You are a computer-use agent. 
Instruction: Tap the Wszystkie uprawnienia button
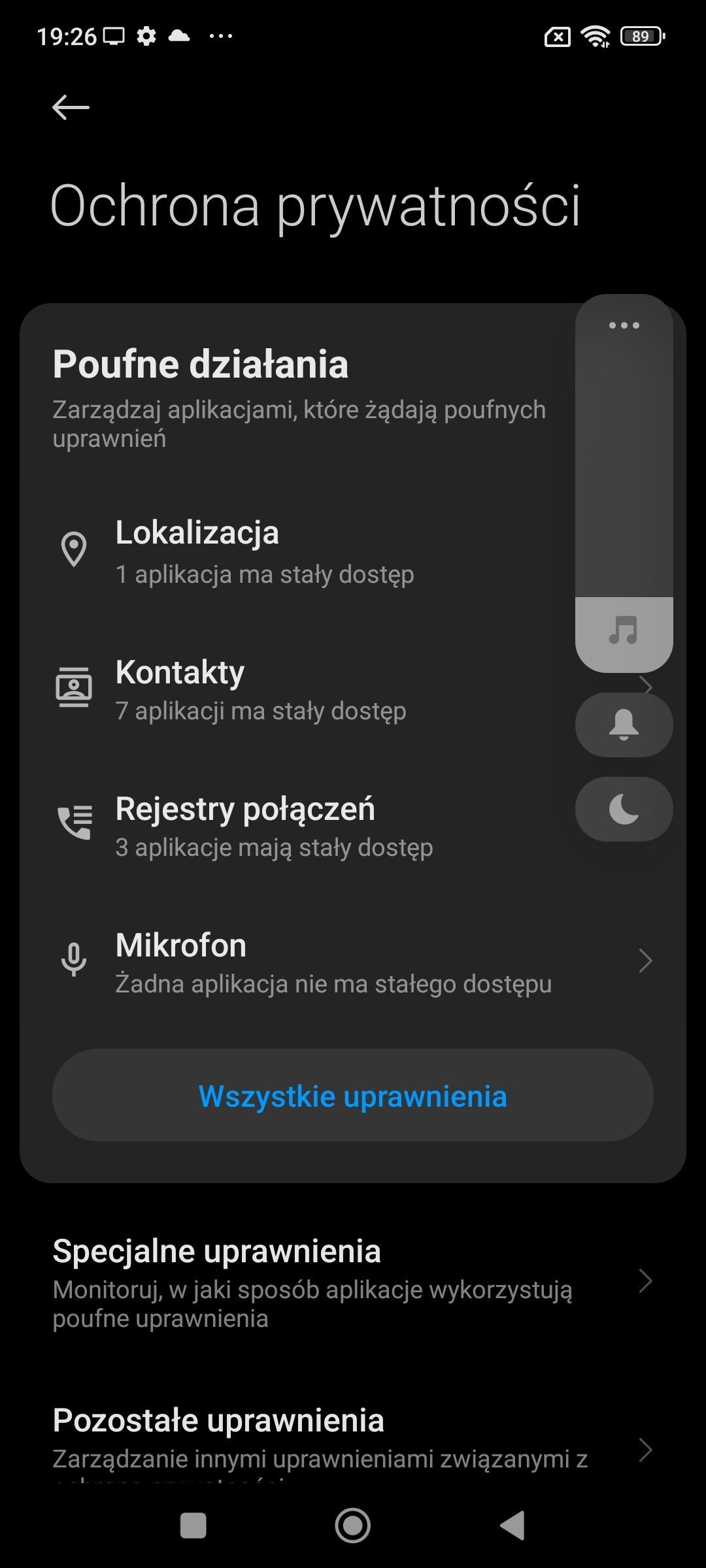[353, 1096]
